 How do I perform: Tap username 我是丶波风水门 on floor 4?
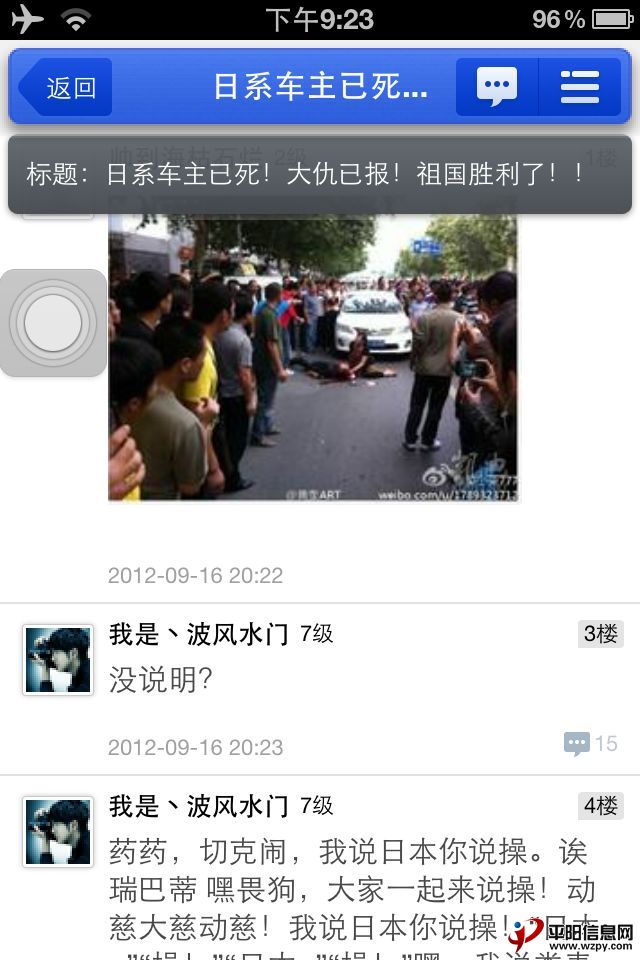[x=198, y=805]
